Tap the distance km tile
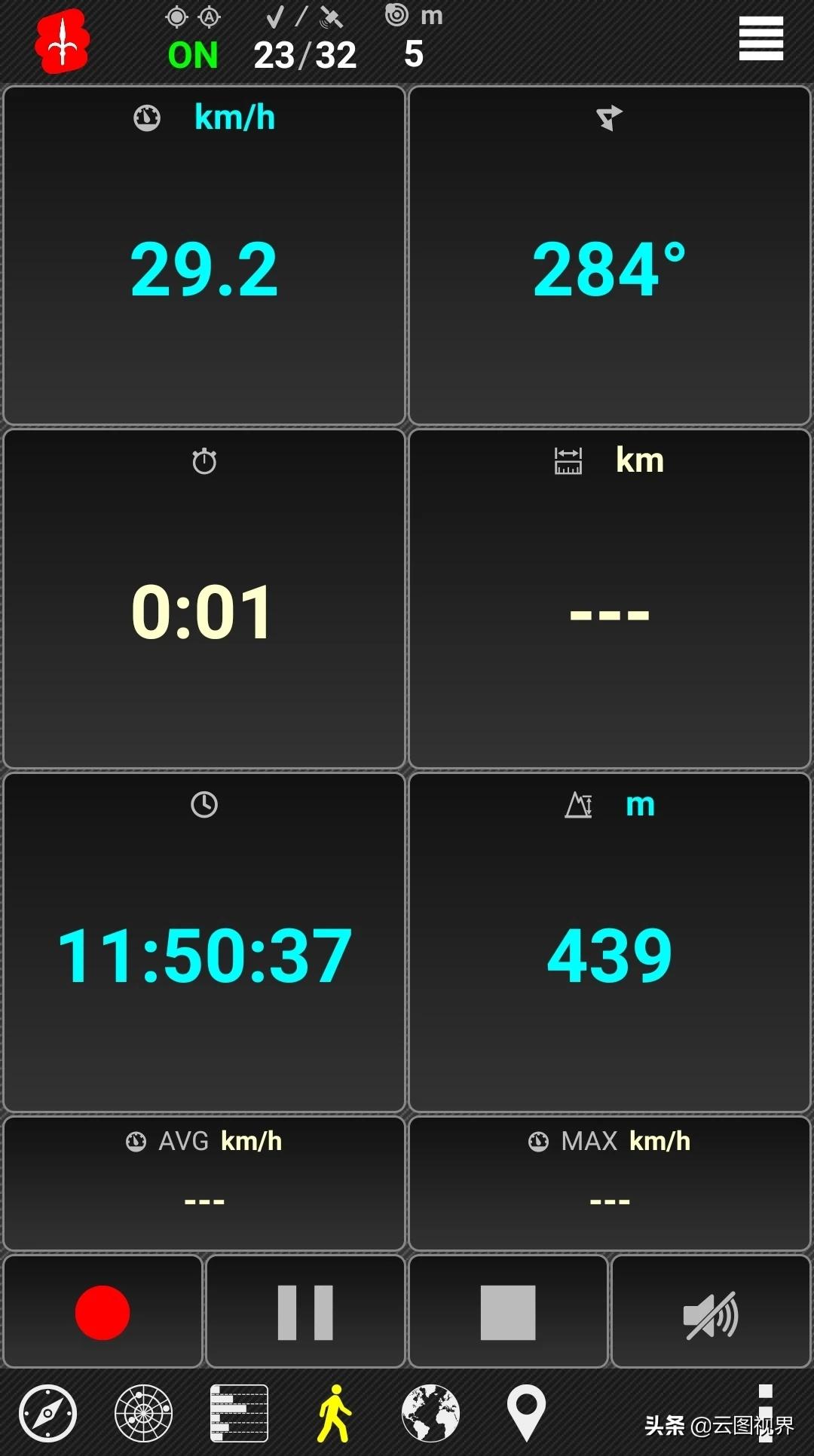The height and width of the screenshot is (1456, 814). coord(609,599)
